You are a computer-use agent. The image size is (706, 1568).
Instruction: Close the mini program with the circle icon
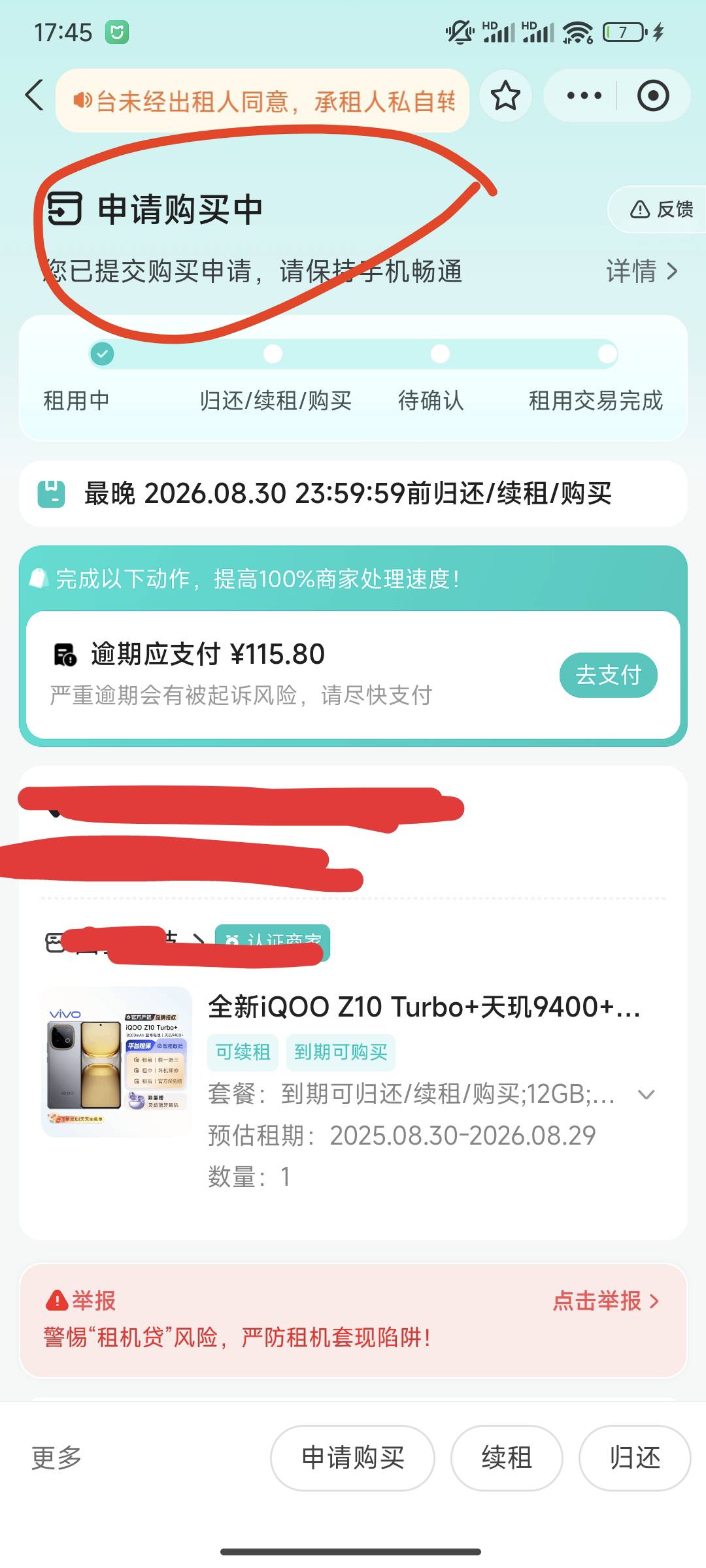click(652, 96)
